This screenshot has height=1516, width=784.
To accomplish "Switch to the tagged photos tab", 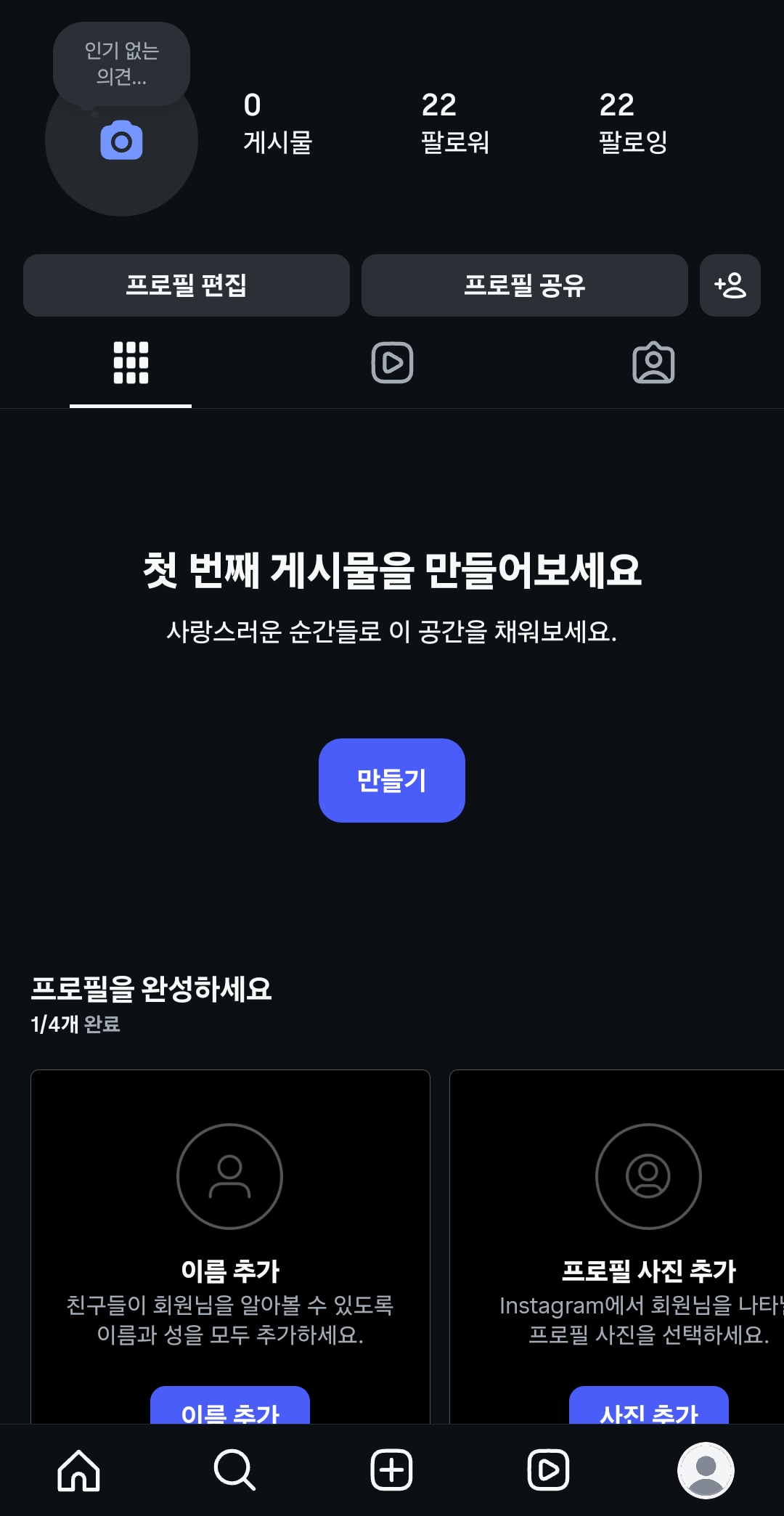I will click(653, 362).
